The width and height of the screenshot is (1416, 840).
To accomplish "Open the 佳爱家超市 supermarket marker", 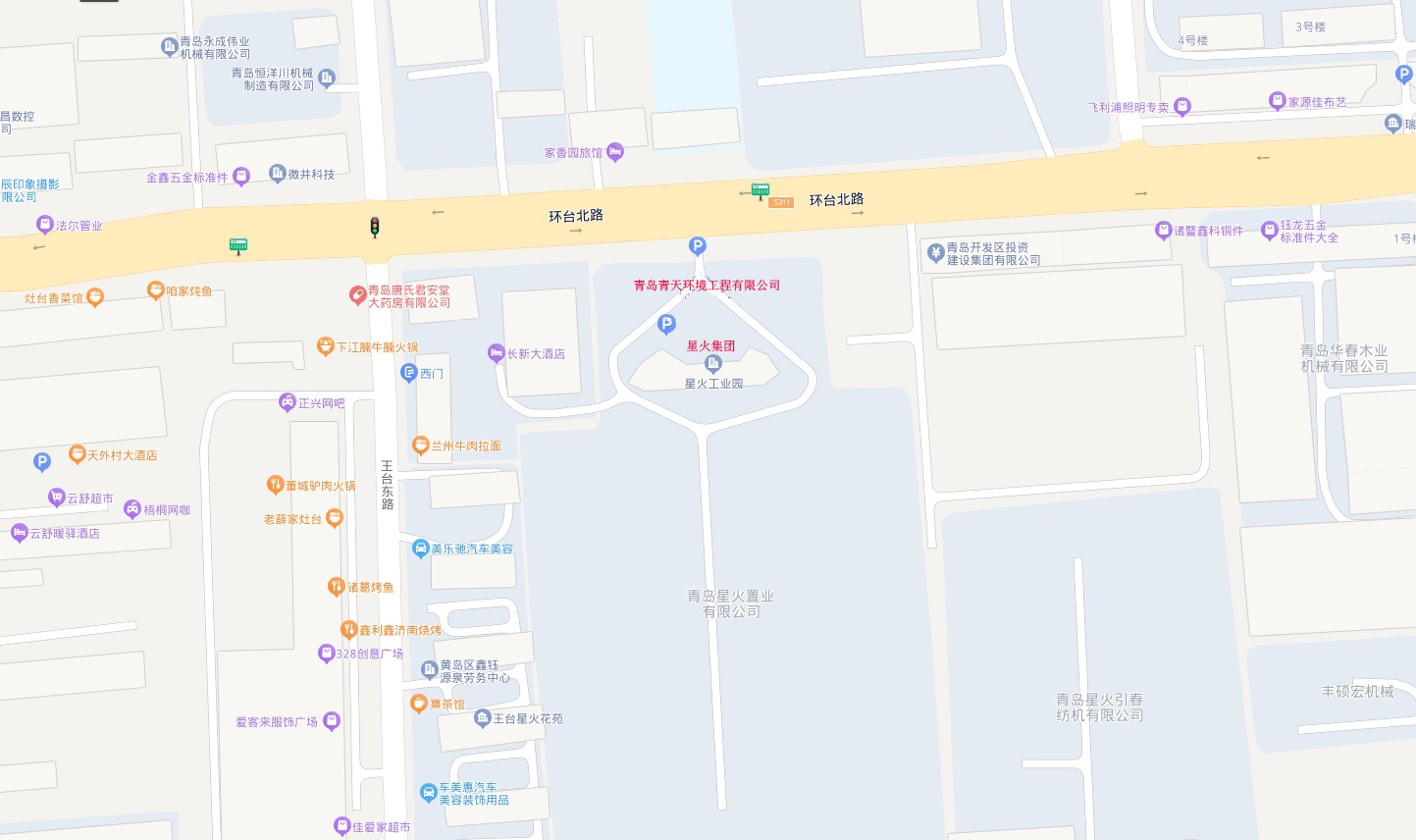I will click(x=341, y=826).
